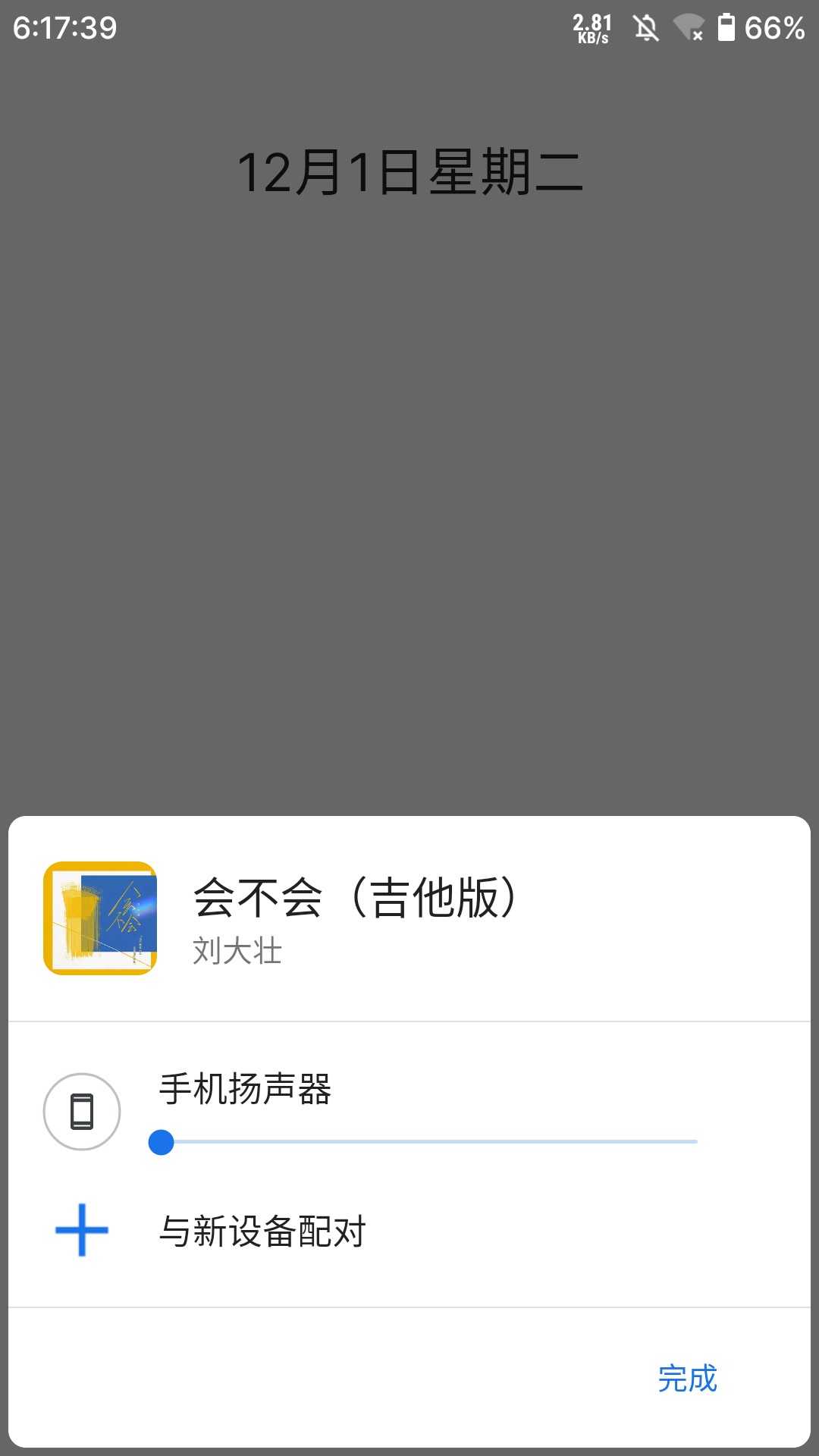819x1456 pixels.
Task: Open the 会不会（吉他版）media header
Action: pos(355,918)
